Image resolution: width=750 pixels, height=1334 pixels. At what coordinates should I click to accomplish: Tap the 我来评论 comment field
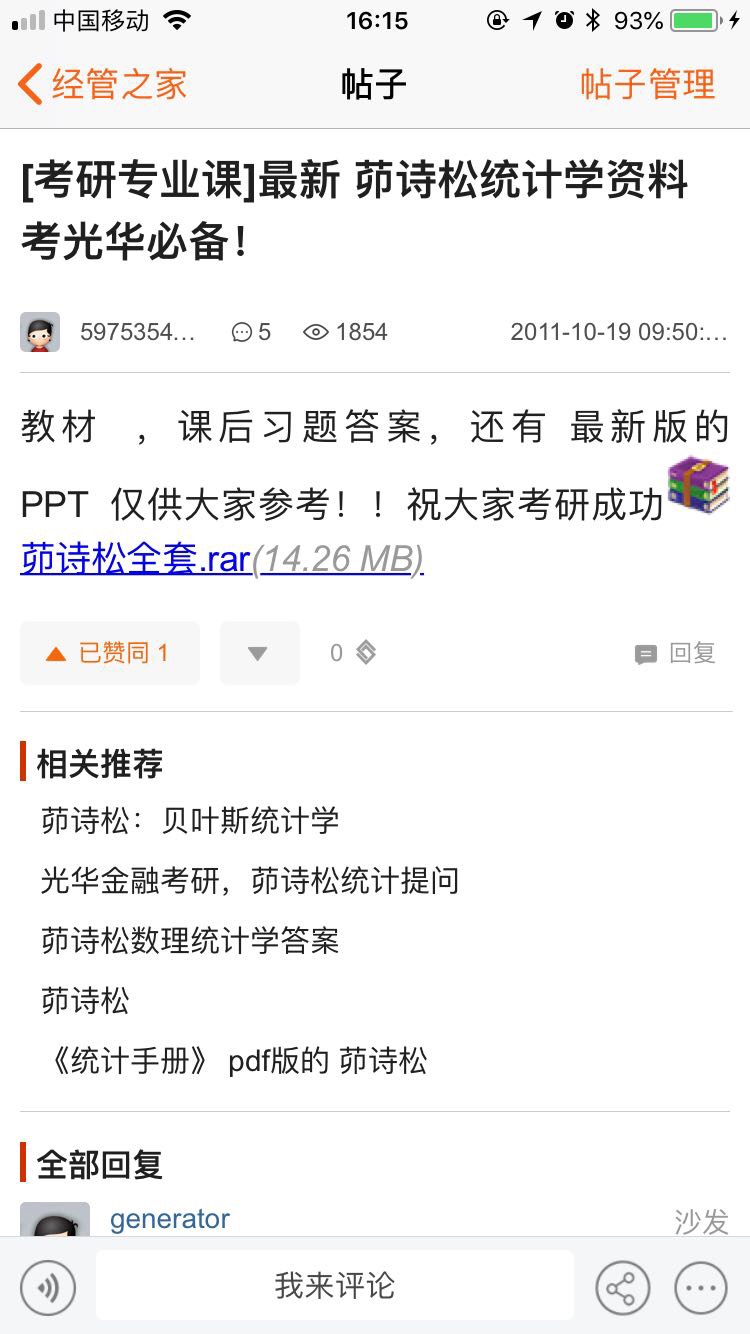(335, 1285)
